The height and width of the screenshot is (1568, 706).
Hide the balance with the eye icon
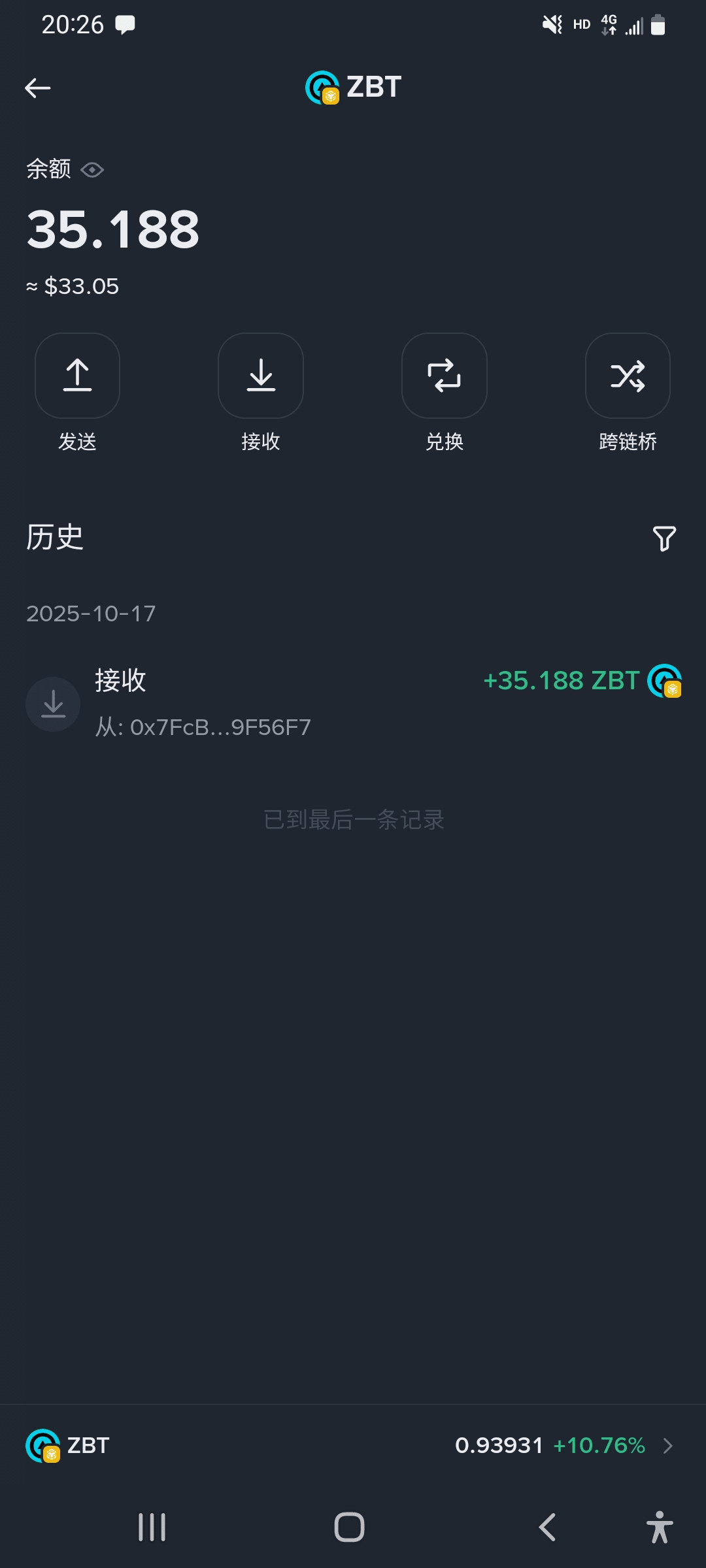pos(92,170)
